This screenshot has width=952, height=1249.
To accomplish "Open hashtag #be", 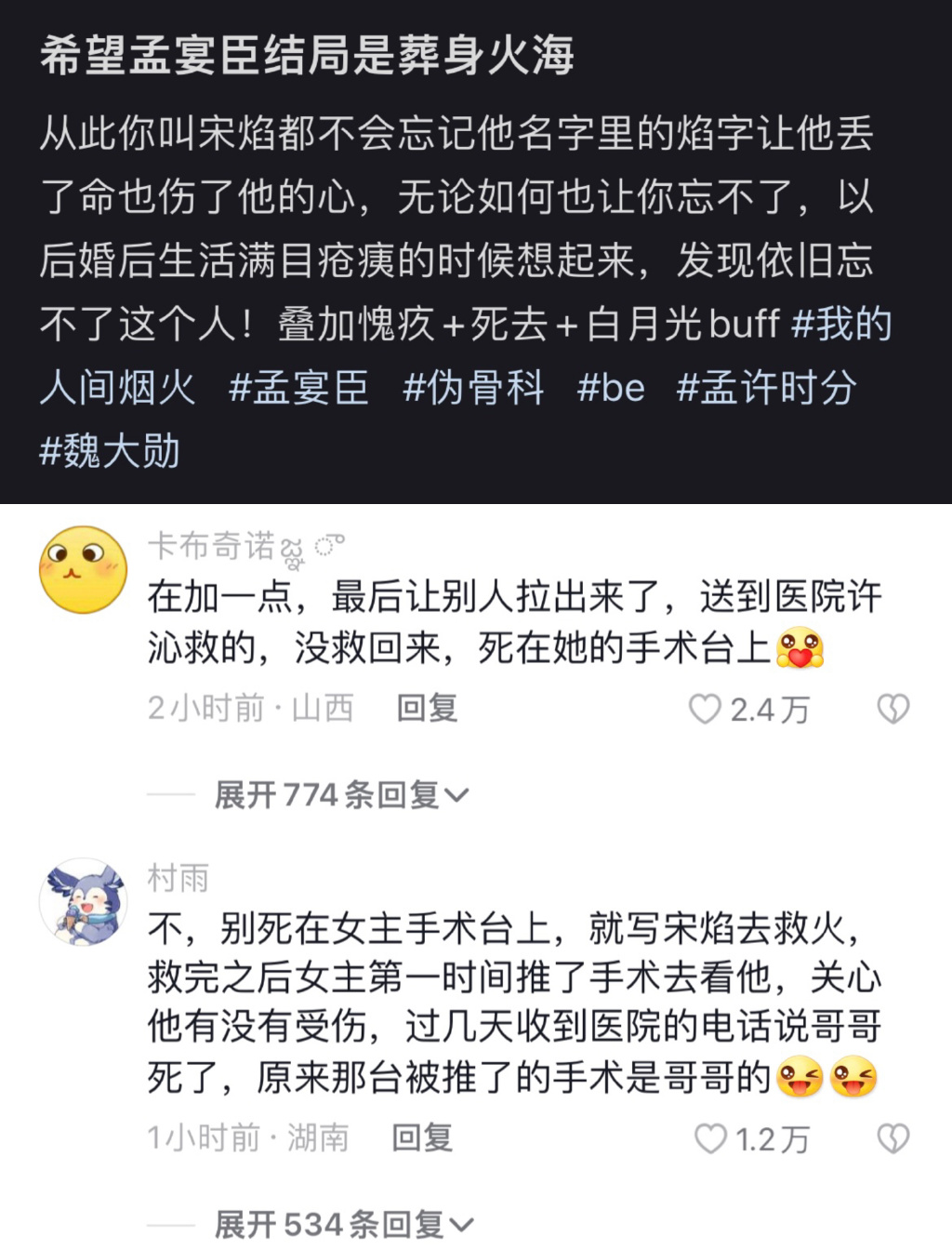I will [611, 388].
